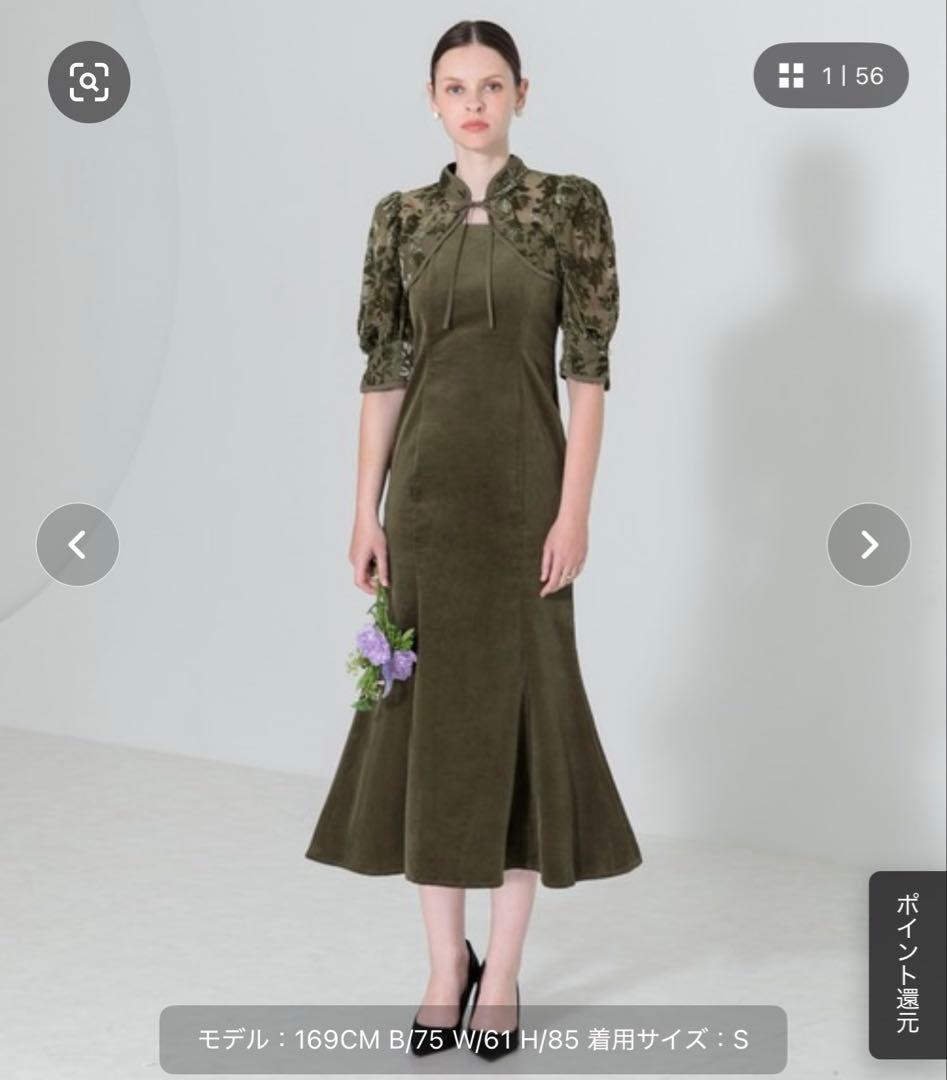Show the next product photo

click(x=868, y=545)
